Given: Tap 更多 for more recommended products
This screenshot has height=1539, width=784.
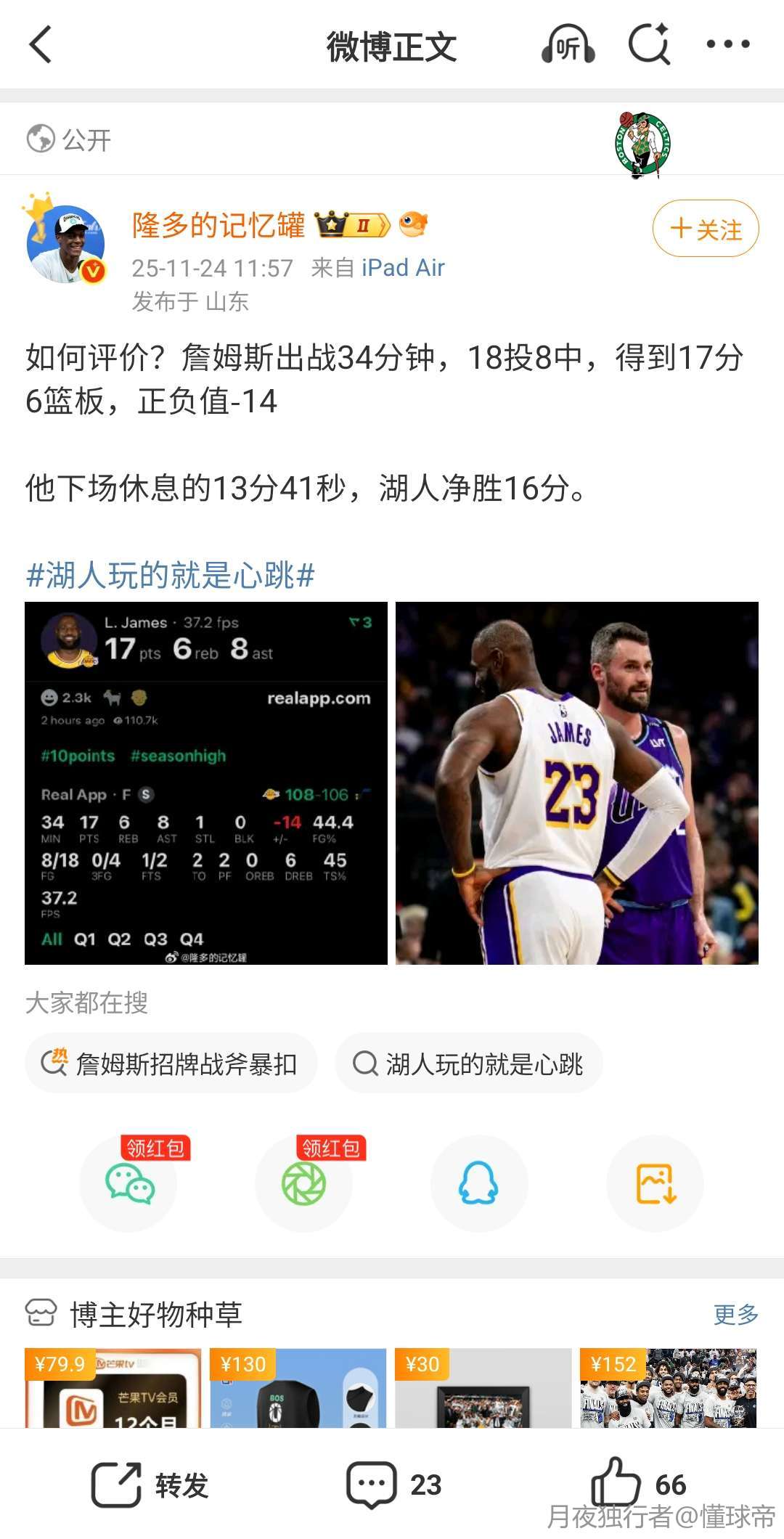Looking at the screenshot, I should point(735,1314).
